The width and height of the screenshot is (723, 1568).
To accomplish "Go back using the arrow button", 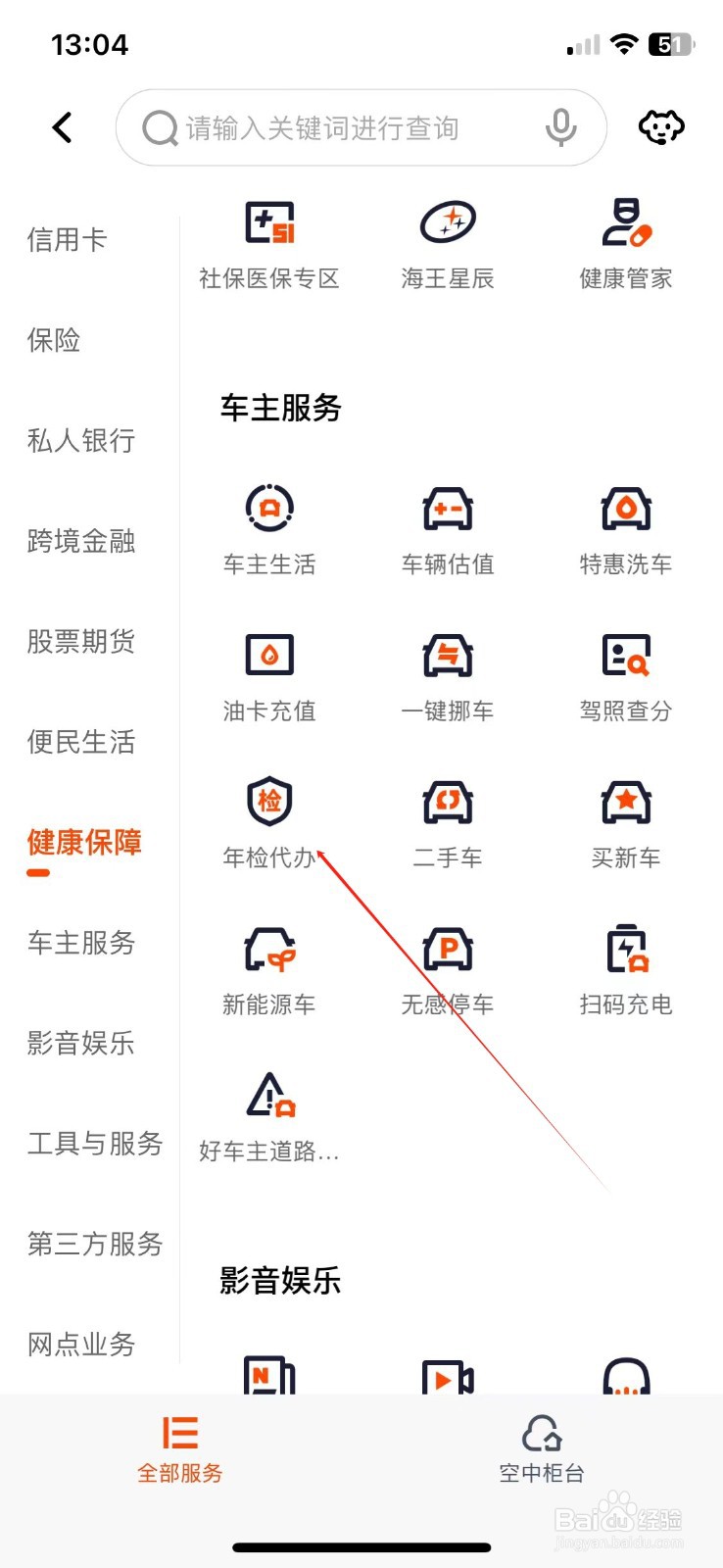I will 63,126.
